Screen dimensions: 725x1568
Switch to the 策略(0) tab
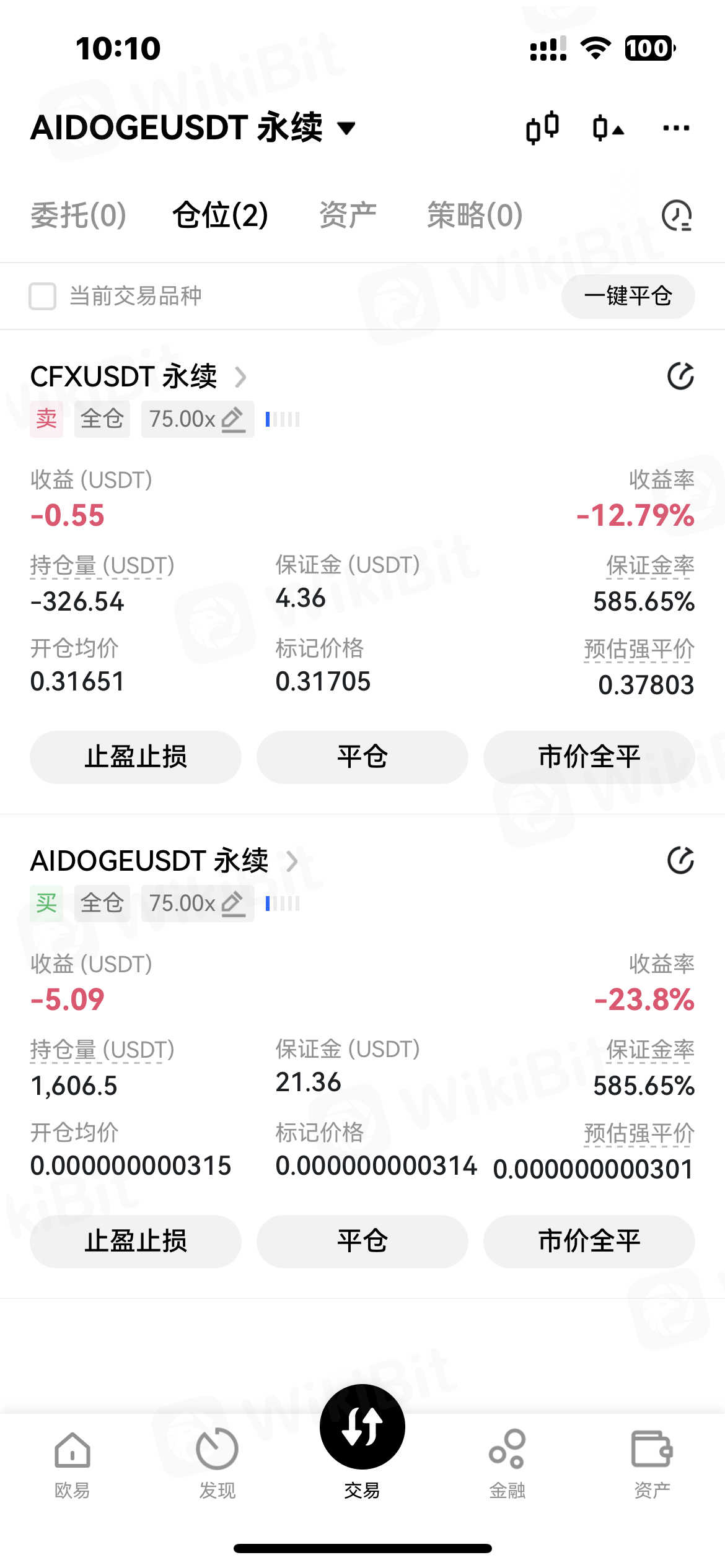click(475, 216)
